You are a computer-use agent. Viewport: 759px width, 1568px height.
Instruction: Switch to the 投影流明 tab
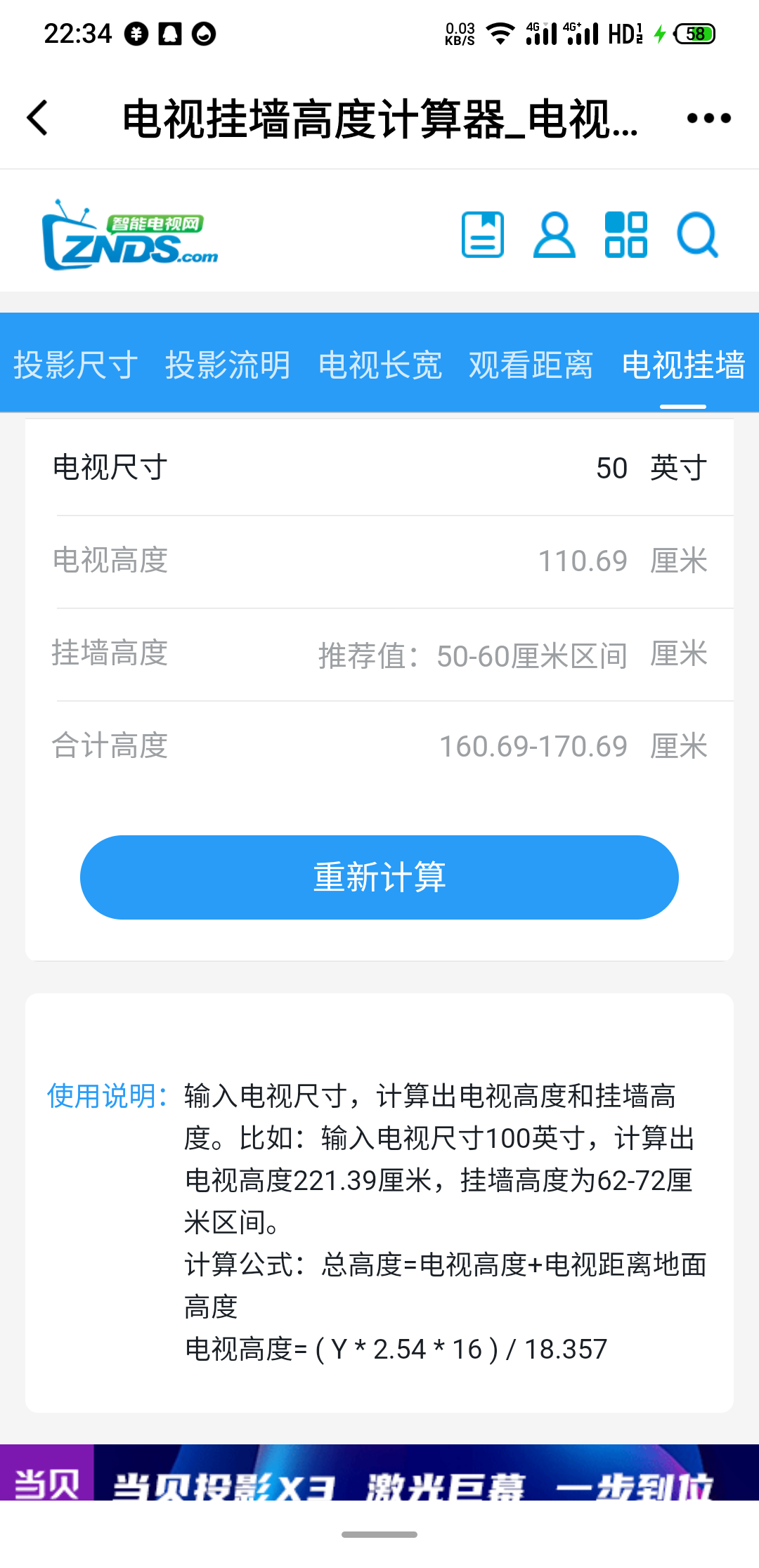point(228,365)
